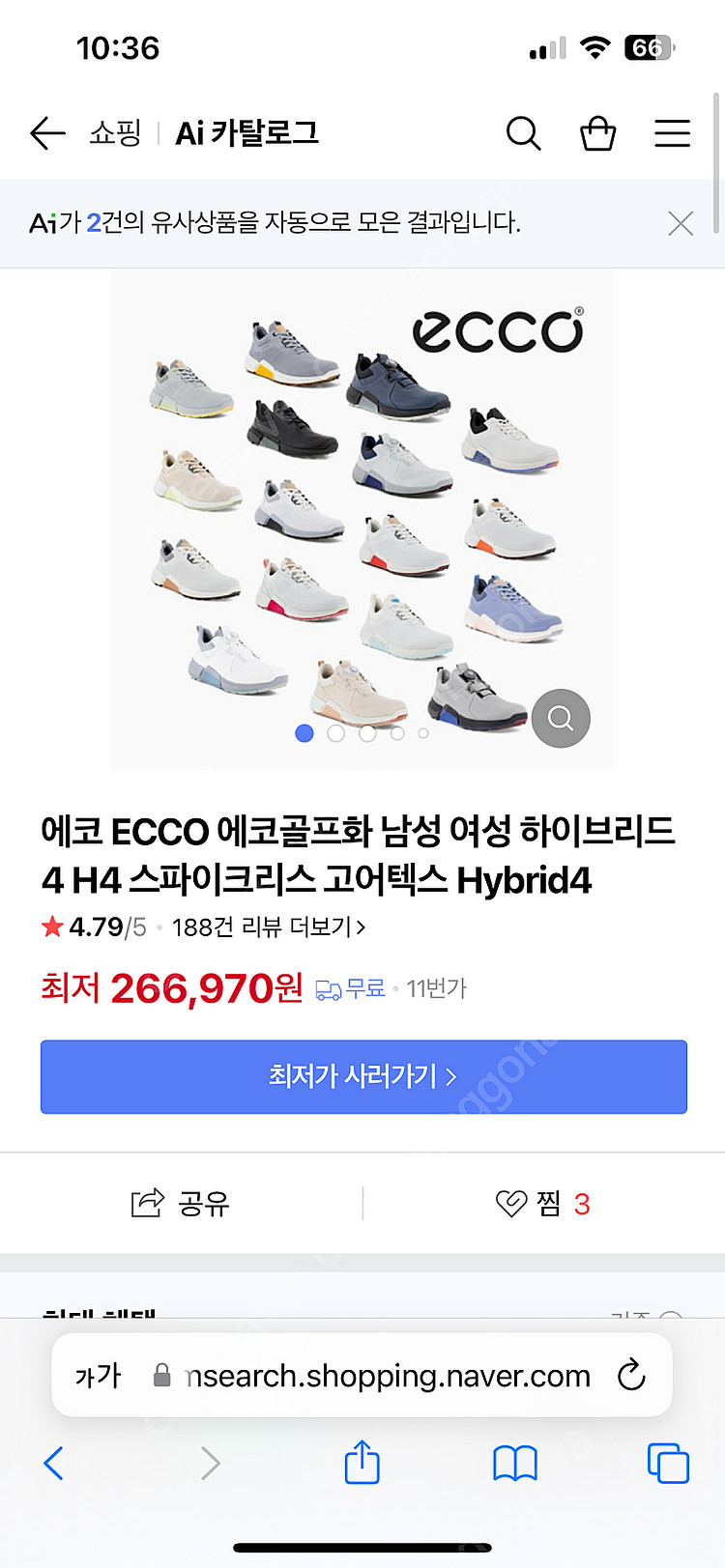Reload the page in Safari

point(631,1375)
